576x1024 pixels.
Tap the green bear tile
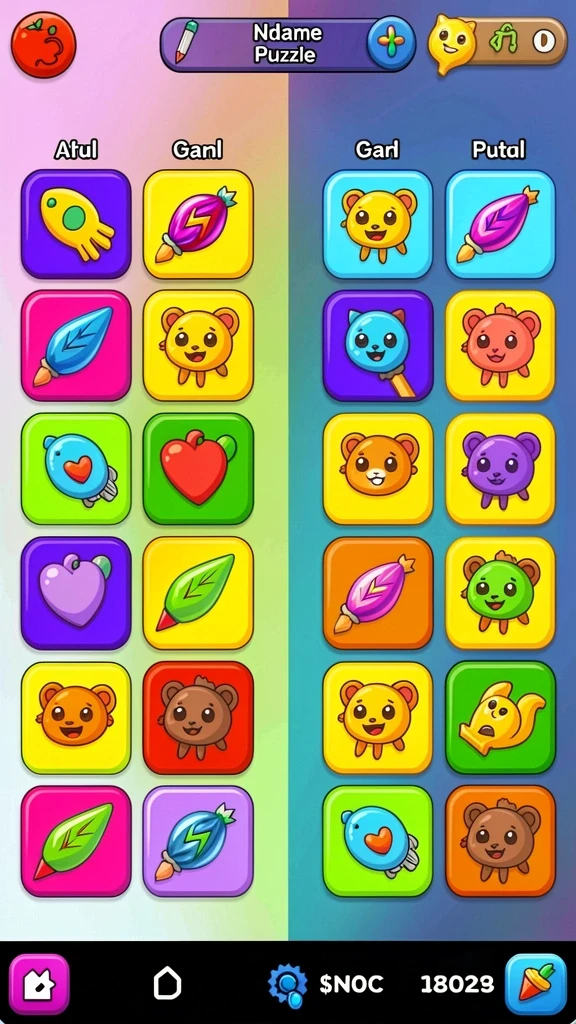tap(500, 593)
